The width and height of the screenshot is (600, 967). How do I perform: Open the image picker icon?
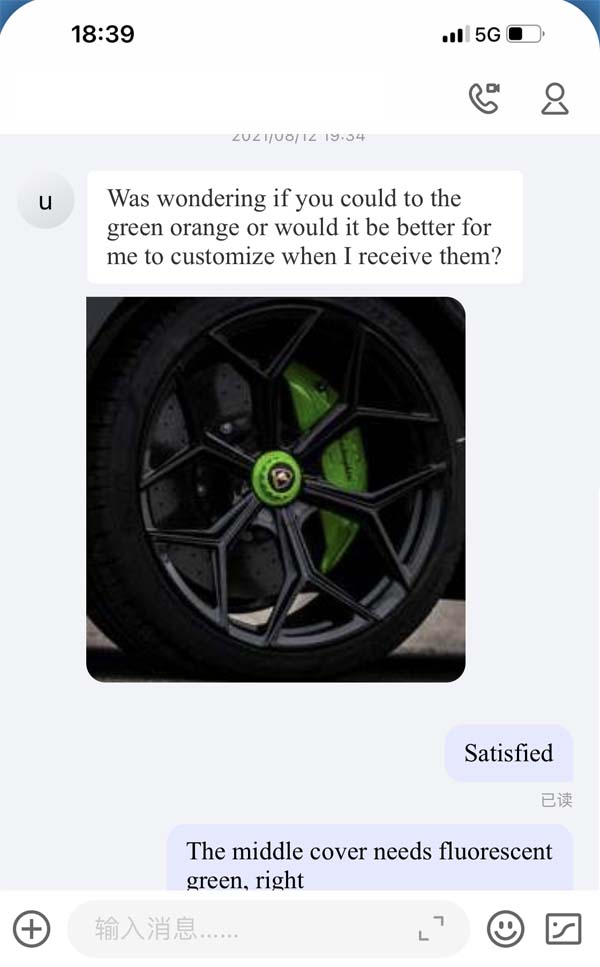563,929
